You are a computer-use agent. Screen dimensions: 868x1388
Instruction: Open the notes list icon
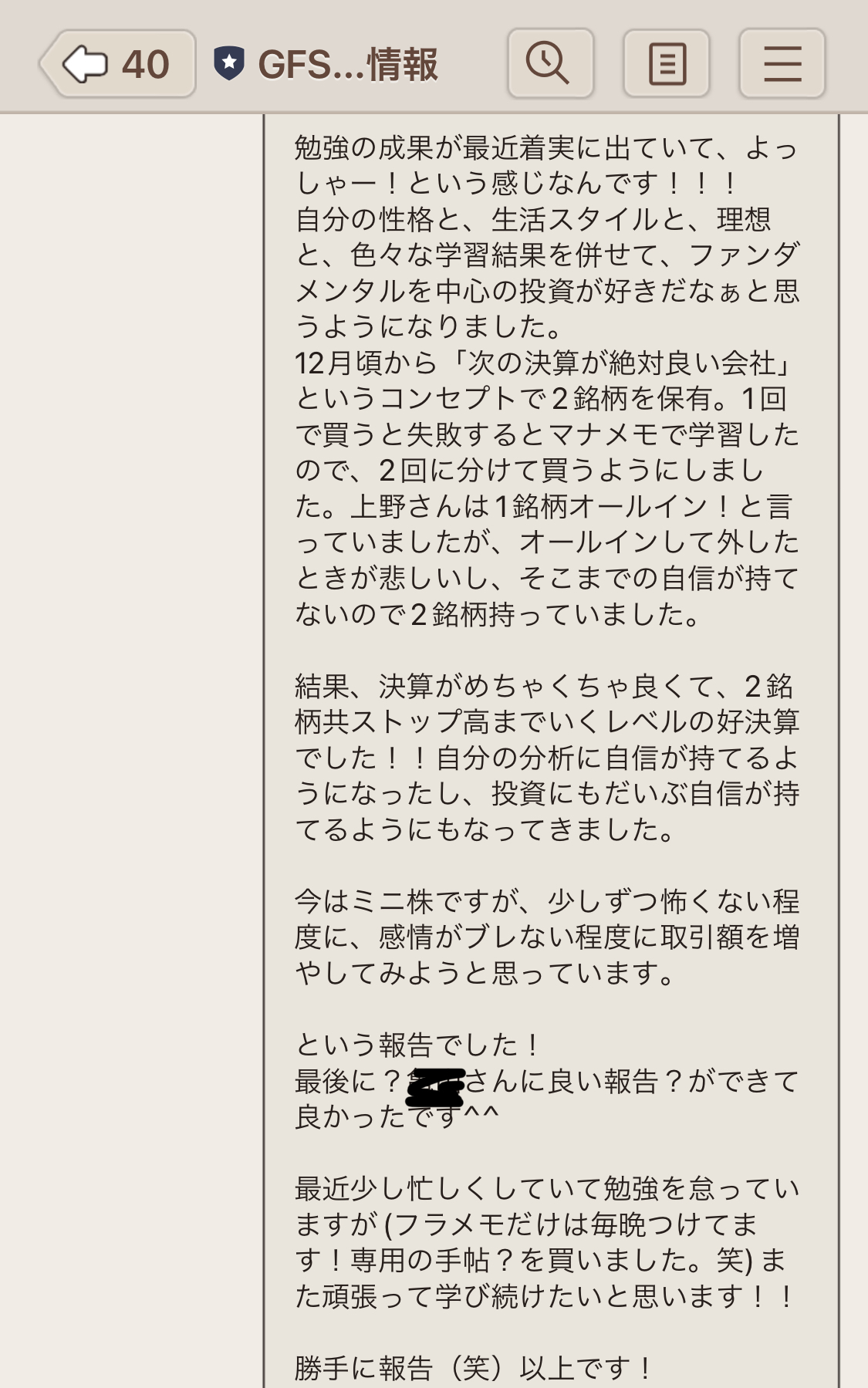[667, 64]
